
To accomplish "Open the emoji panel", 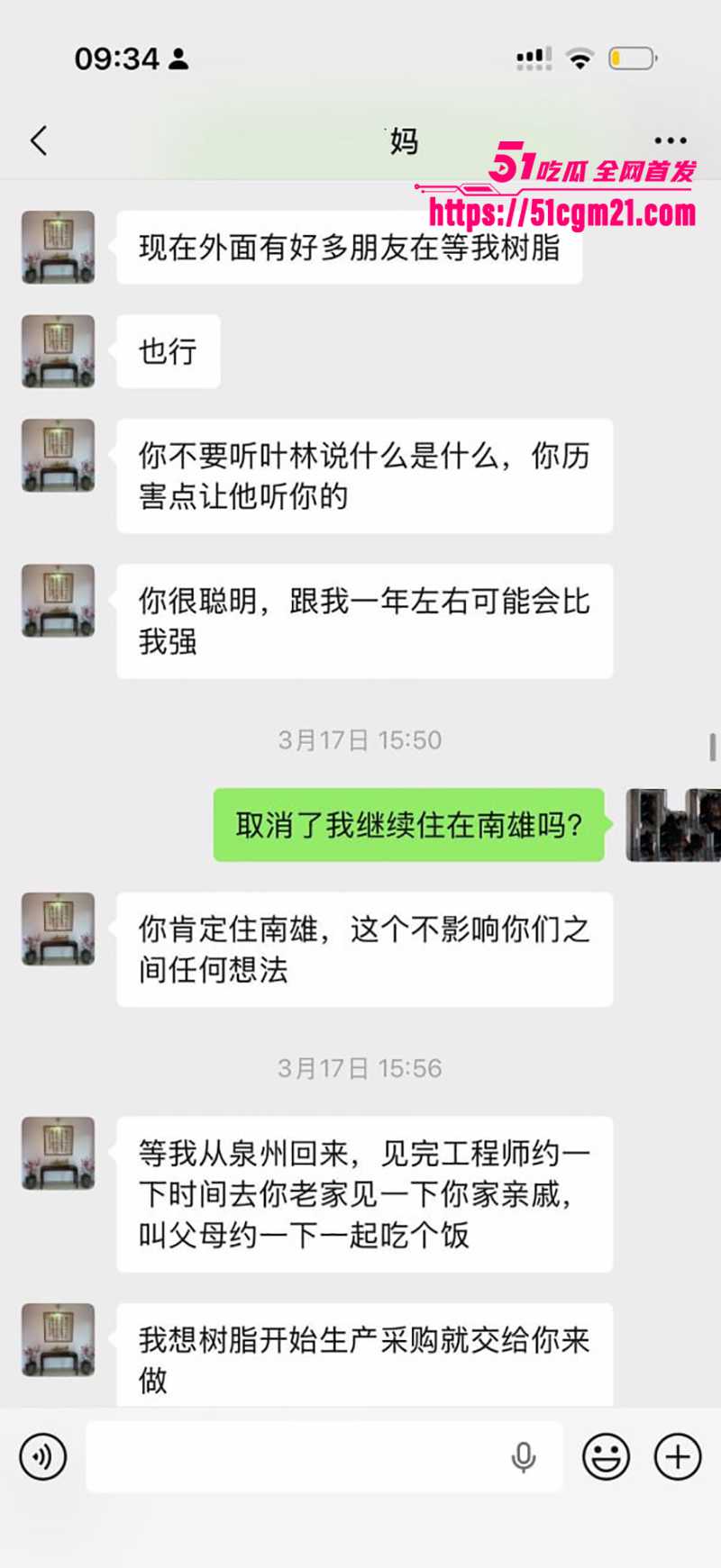I will (606, 1456).
